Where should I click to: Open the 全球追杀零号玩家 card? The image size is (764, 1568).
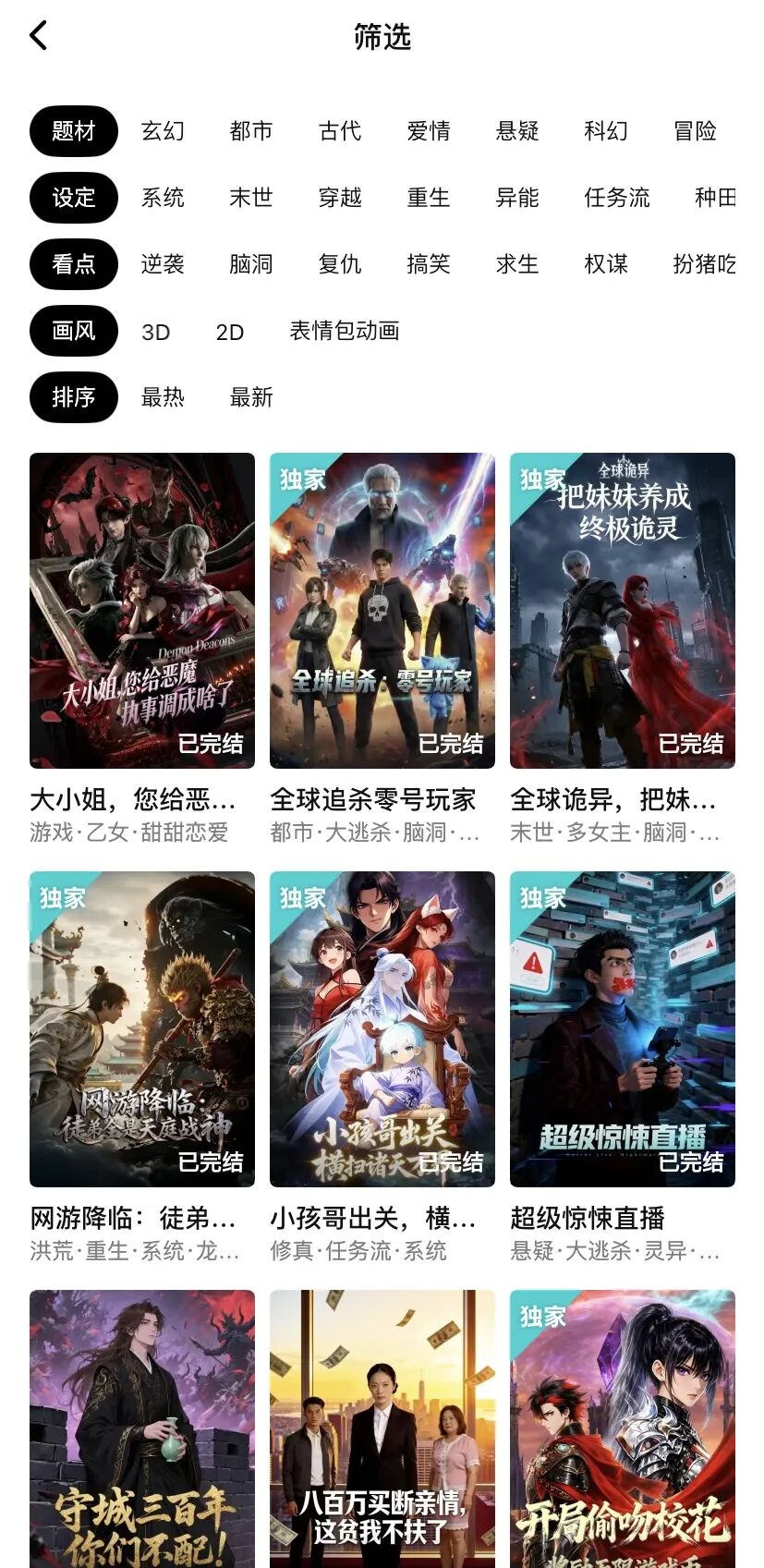[x=382, y=610]
